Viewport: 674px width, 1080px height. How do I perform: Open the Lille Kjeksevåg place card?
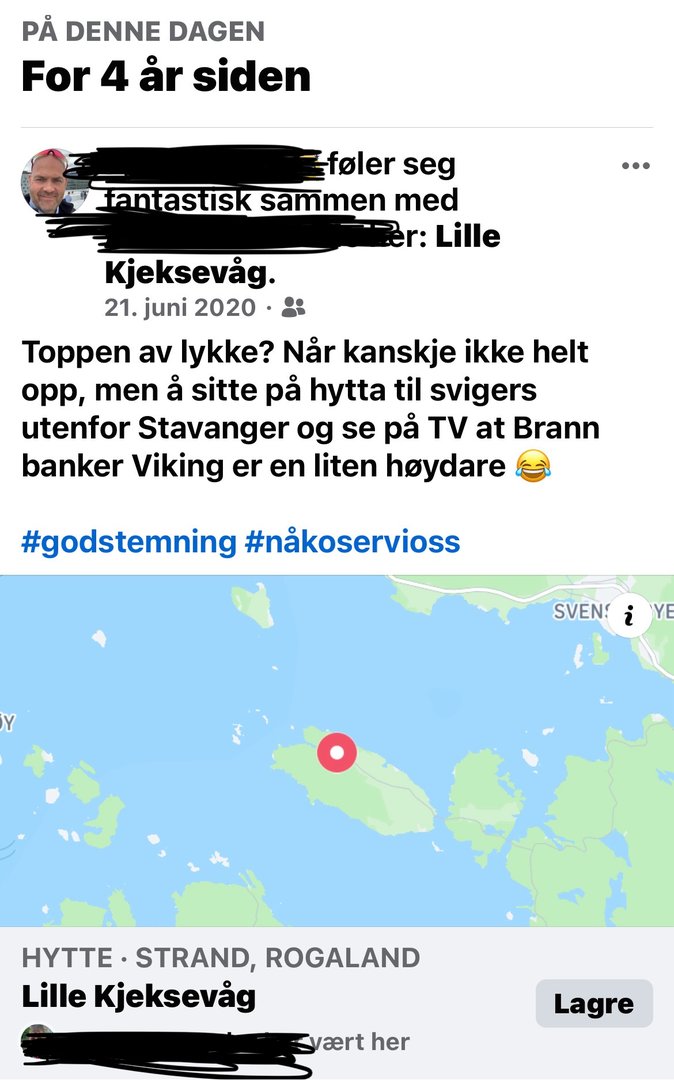pyautogui.click(x=140, y=996)
